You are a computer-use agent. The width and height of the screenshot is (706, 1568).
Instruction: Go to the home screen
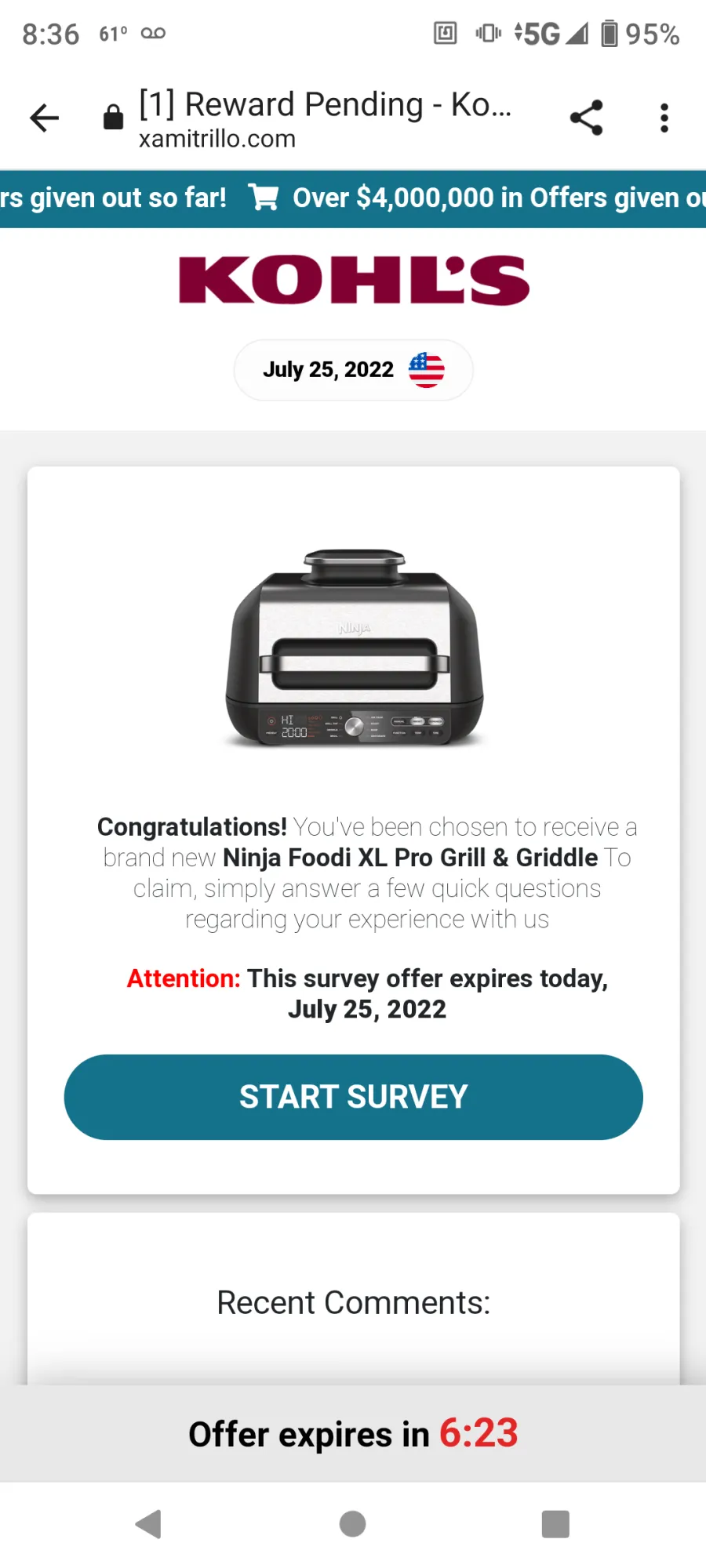353,1524
